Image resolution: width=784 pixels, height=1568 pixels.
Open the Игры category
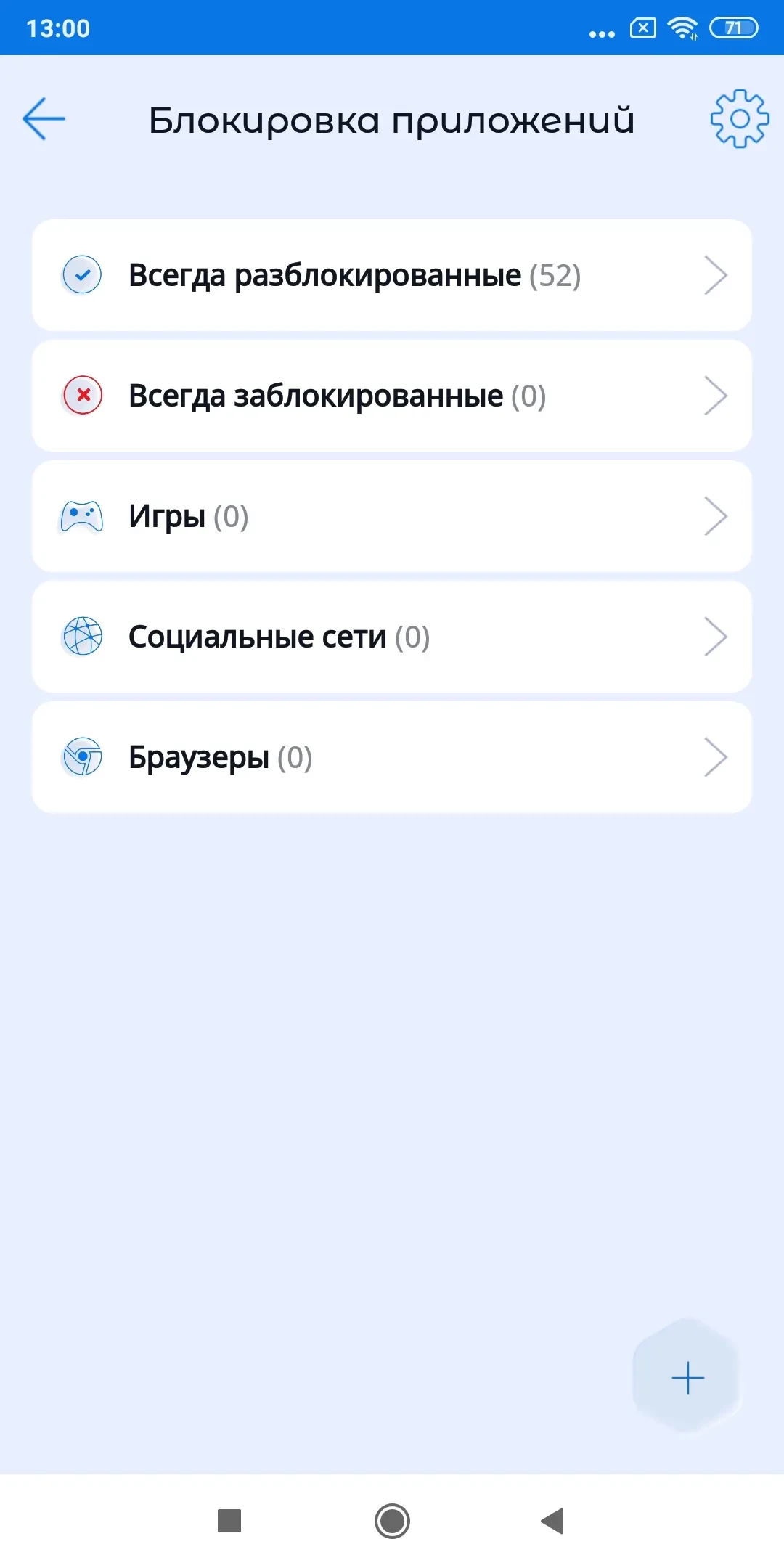tap(392, 516)
